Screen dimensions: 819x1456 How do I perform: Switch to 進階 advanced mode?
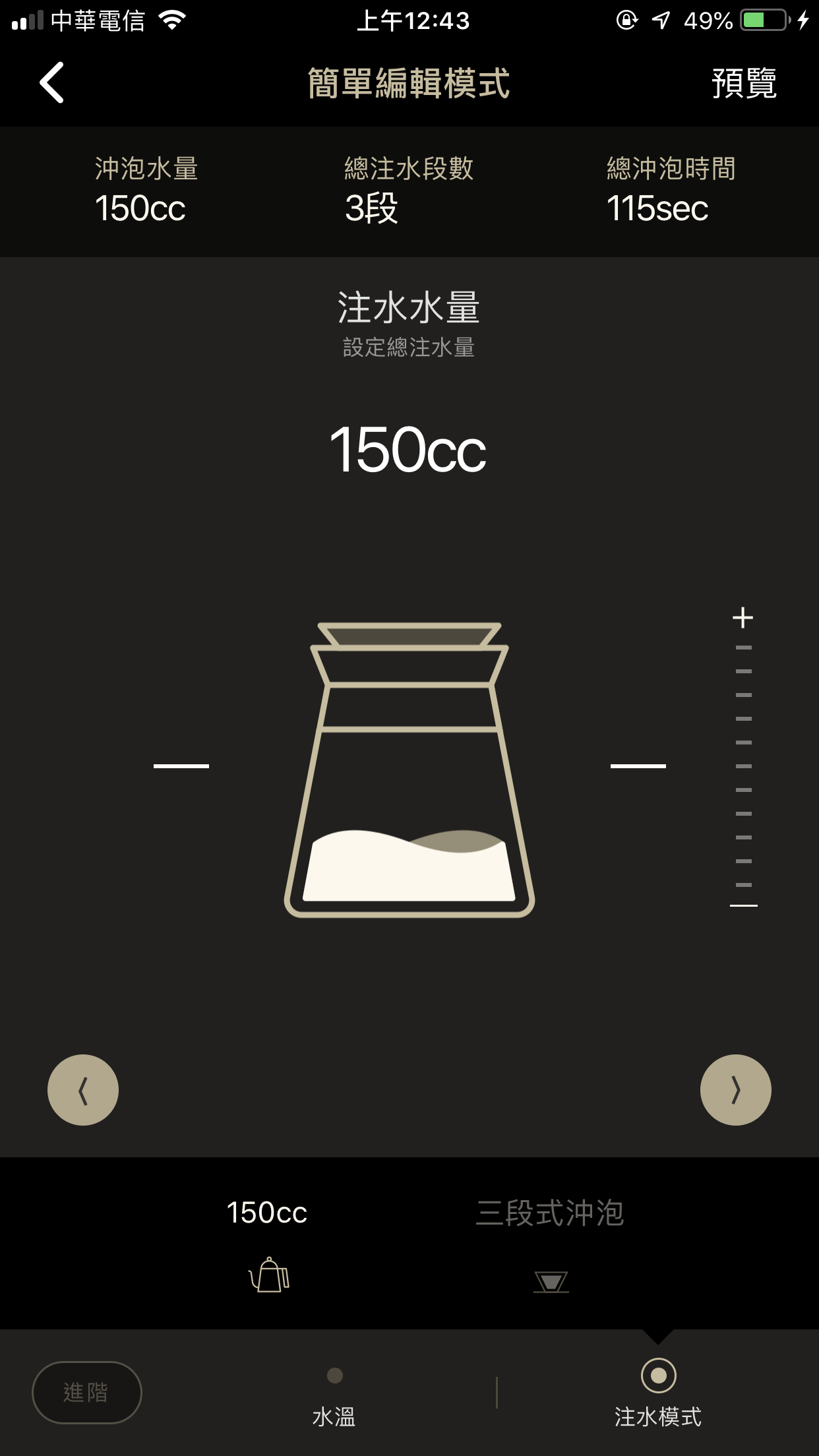tap(87, 1392)
